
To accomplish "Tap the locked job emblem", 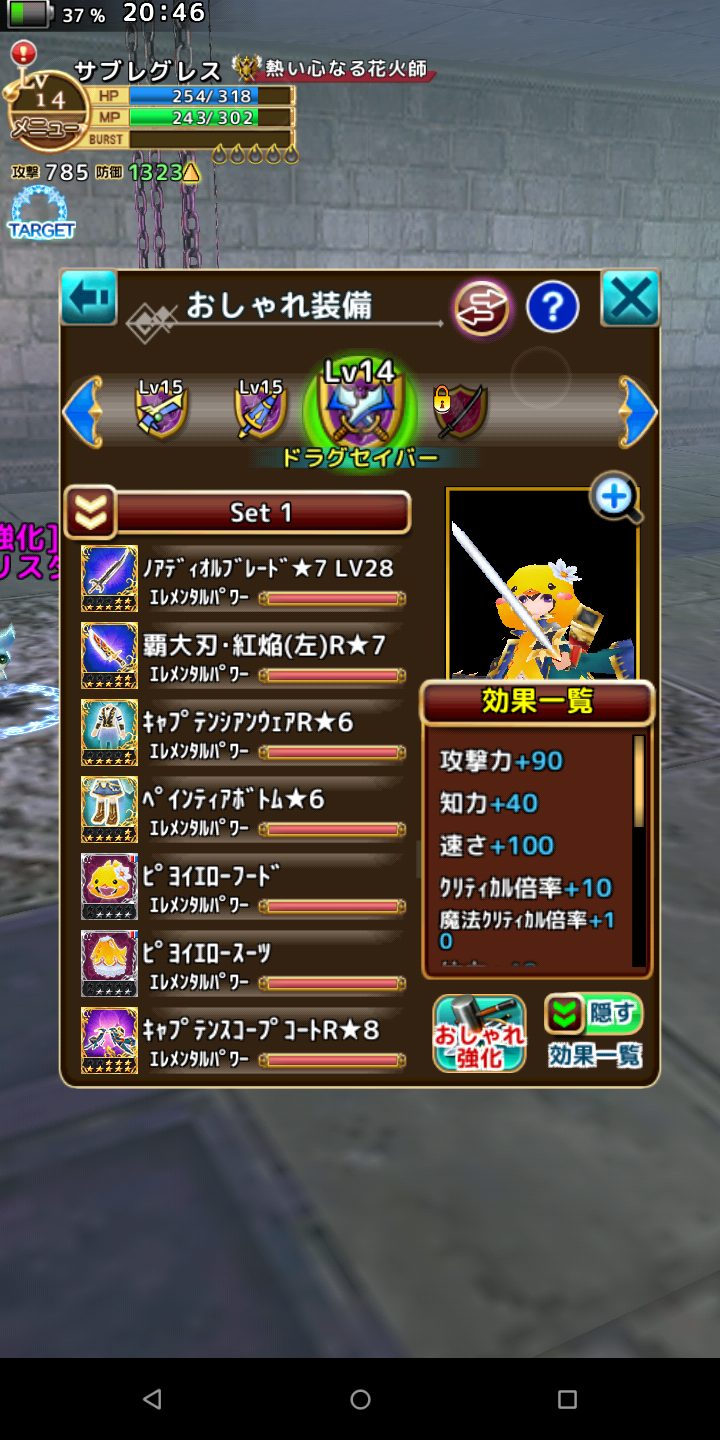I will point(462,410).
